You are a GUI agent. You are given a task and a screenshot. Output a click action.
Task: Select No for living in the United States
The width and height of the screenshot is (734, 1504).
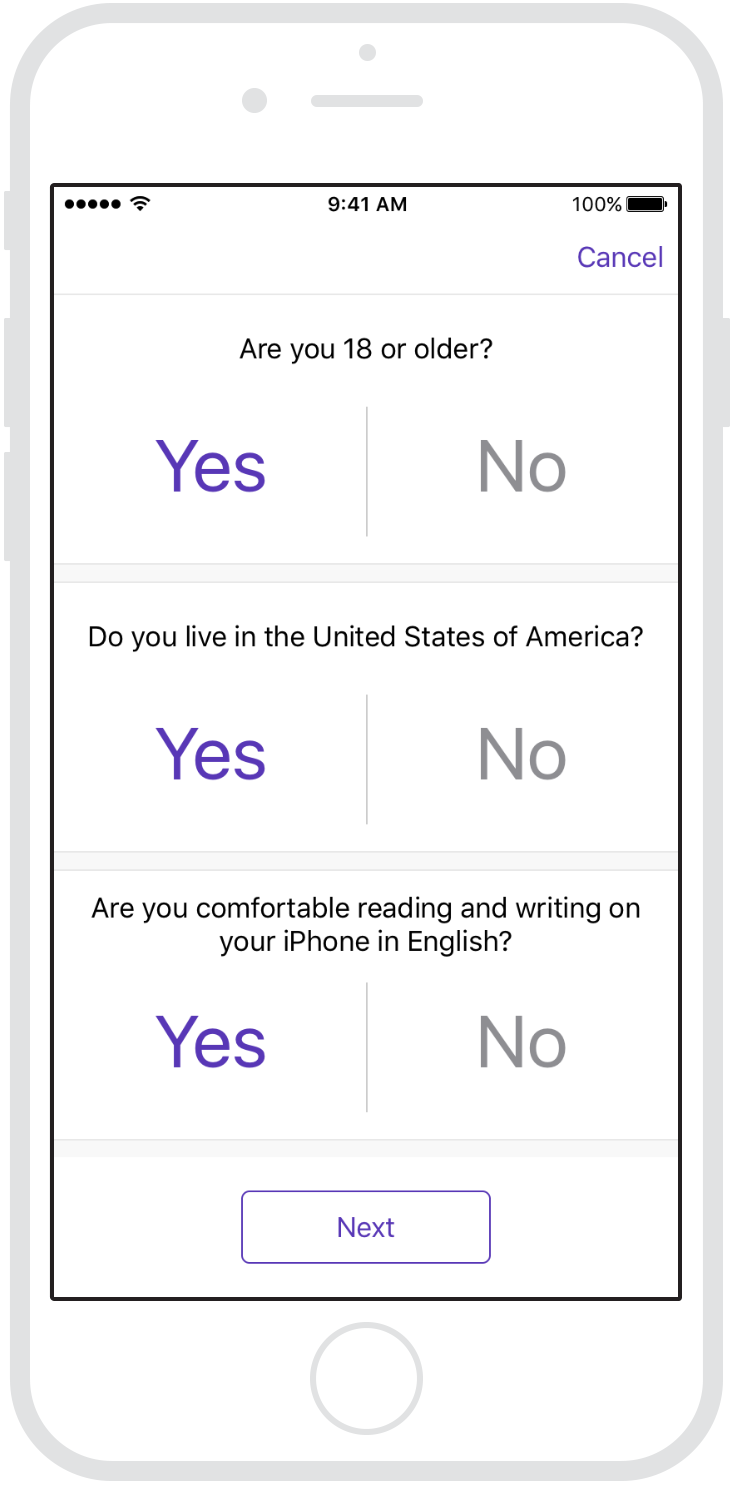522,754
